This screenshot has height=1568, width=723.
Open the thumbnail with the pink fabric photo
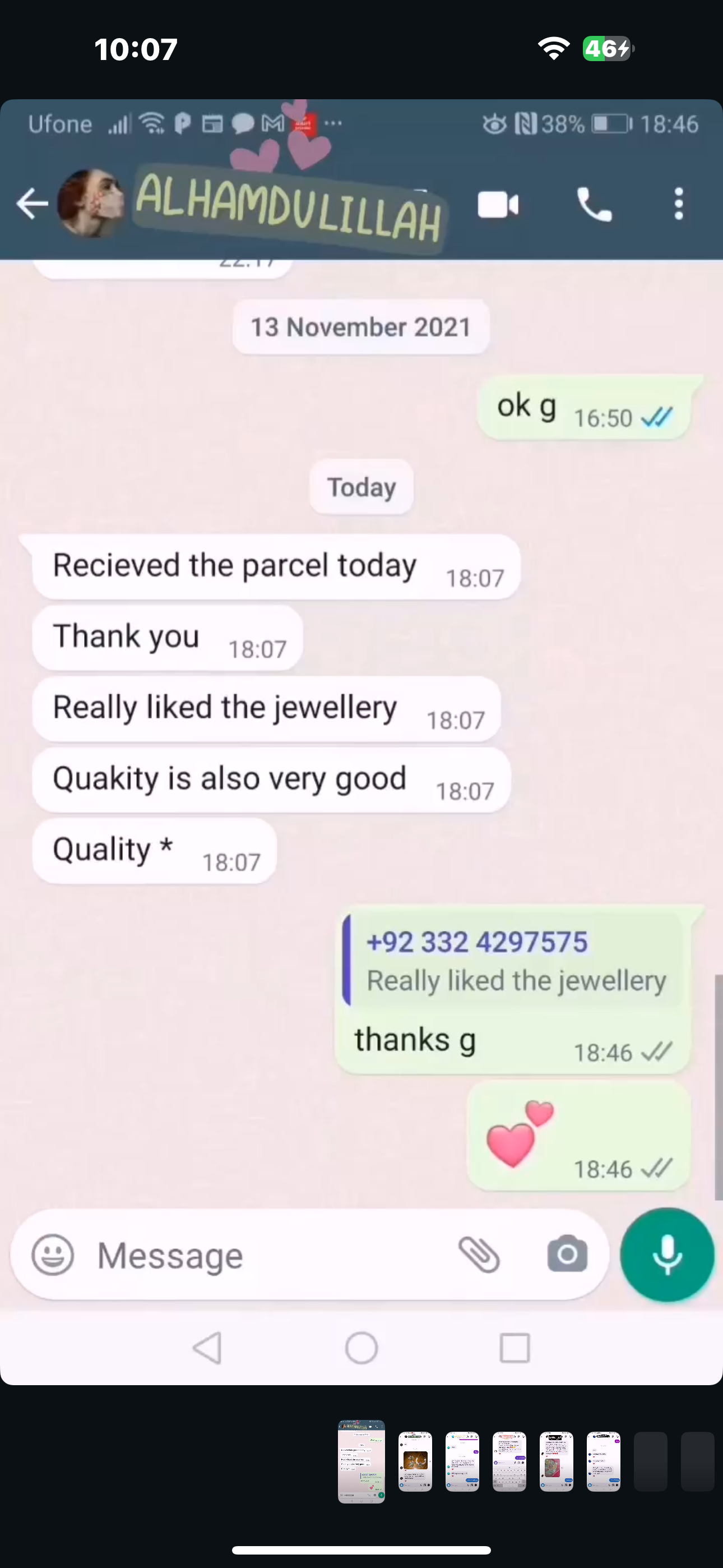(555, 1461)
